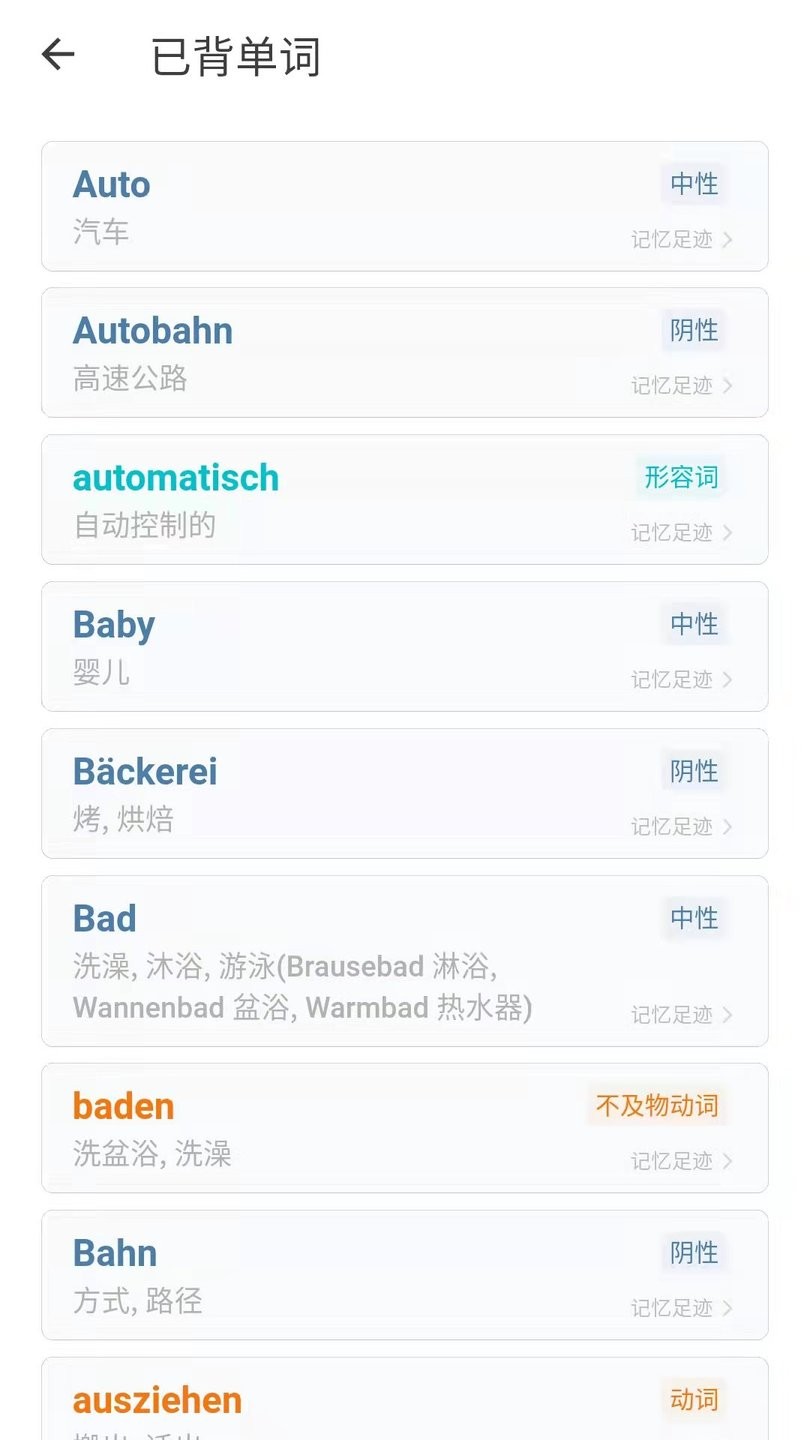Click the chevron next to baden's 记忆足迹
This screenshot has width=810, height=1440.
pos(729,1161)
